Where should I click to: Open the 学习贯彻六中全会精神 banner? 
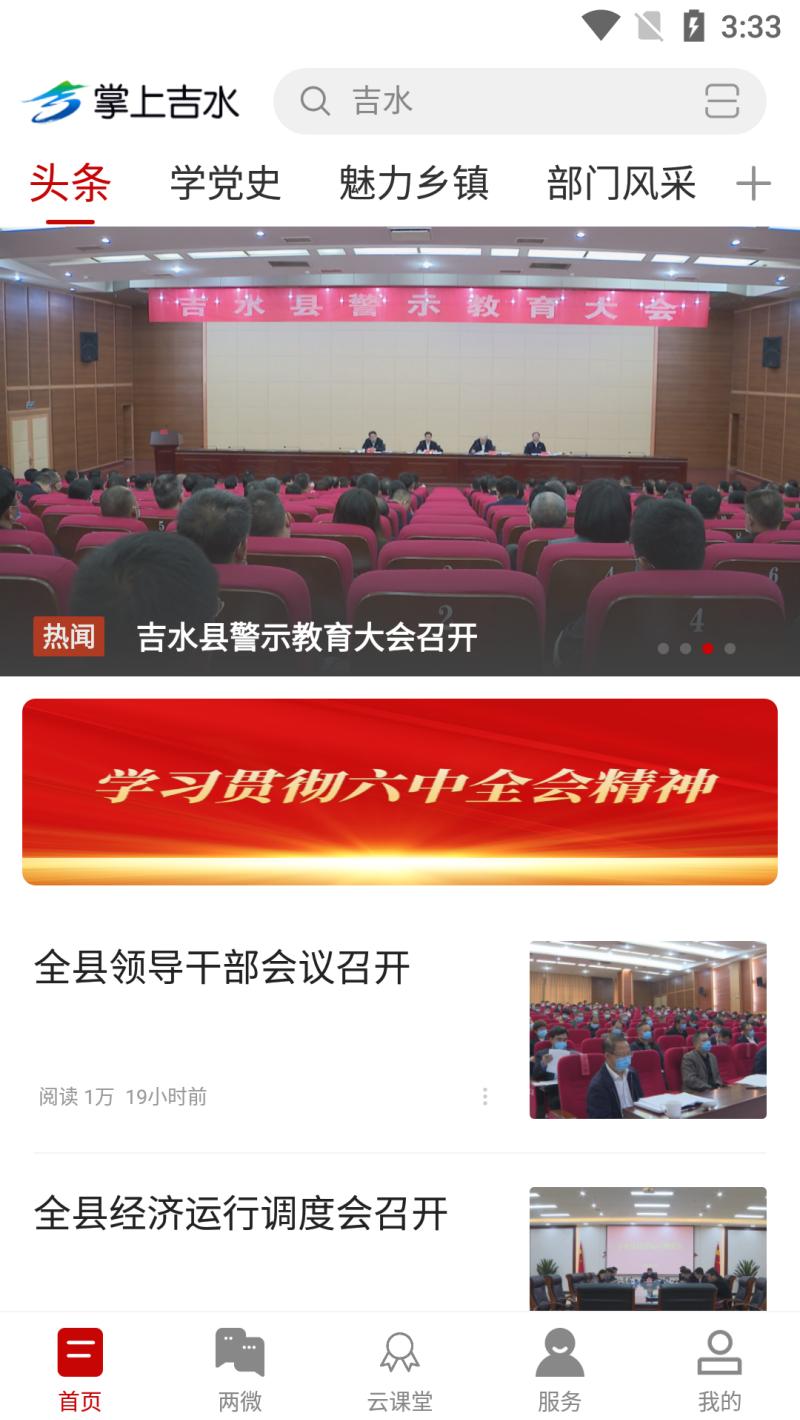[400, 791]
